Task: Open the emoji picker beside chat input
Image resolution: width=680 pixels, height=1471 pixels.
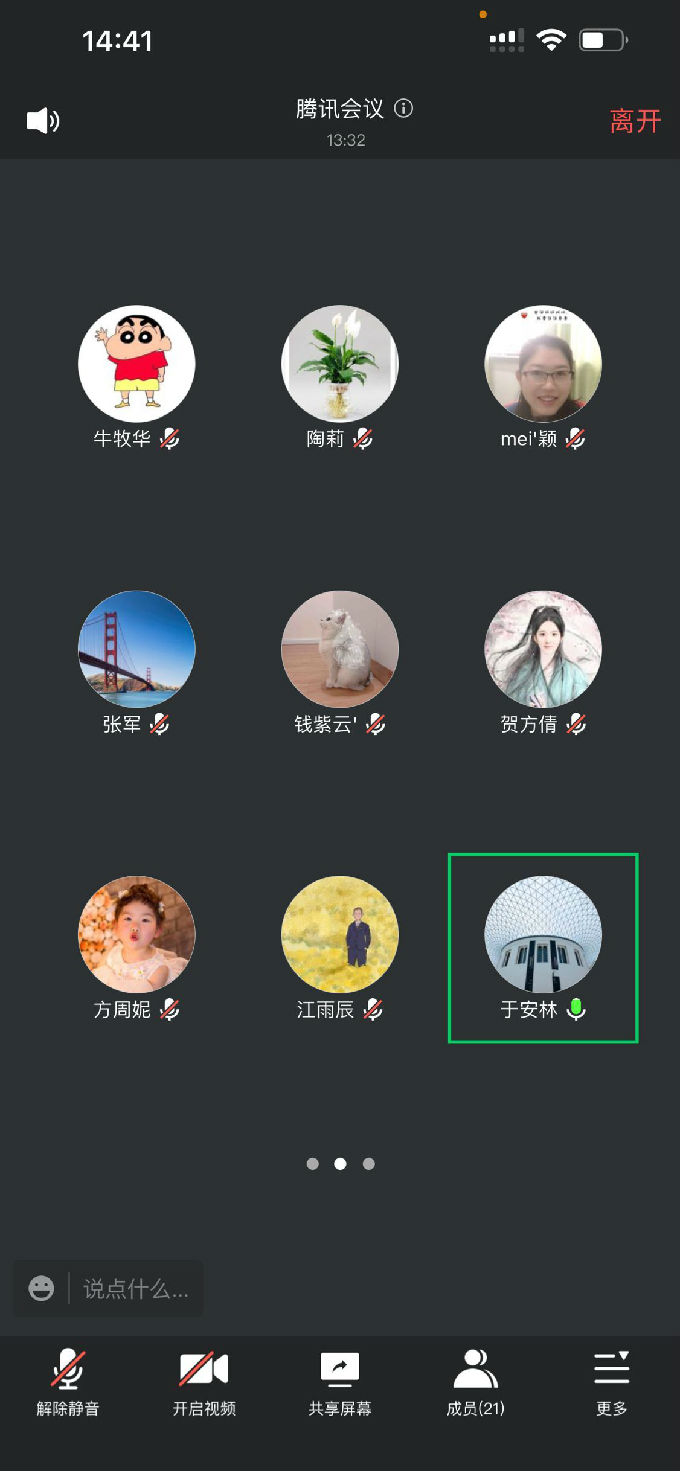Action: (41, 1288)
